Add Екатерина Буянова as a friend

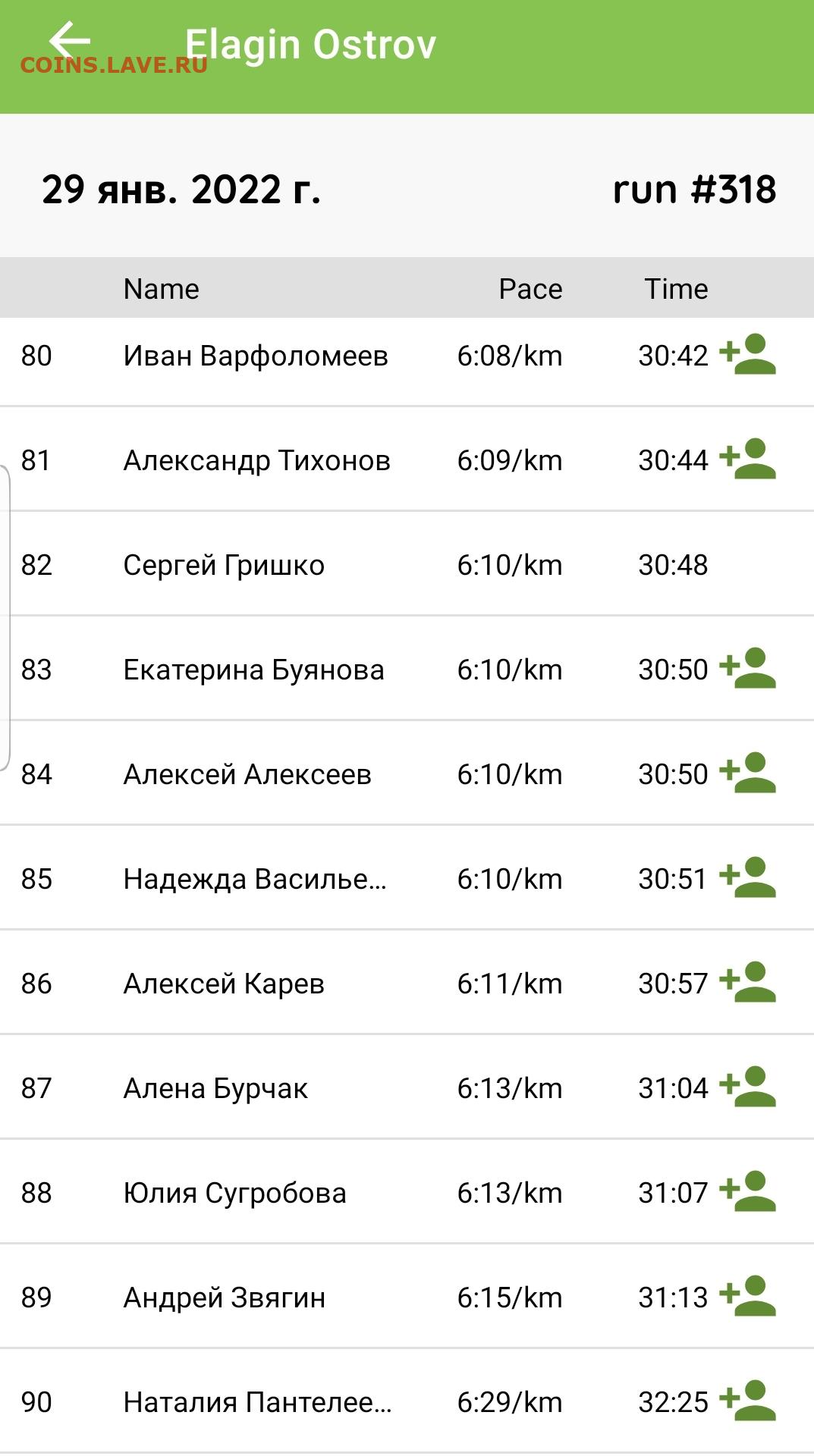747,669
